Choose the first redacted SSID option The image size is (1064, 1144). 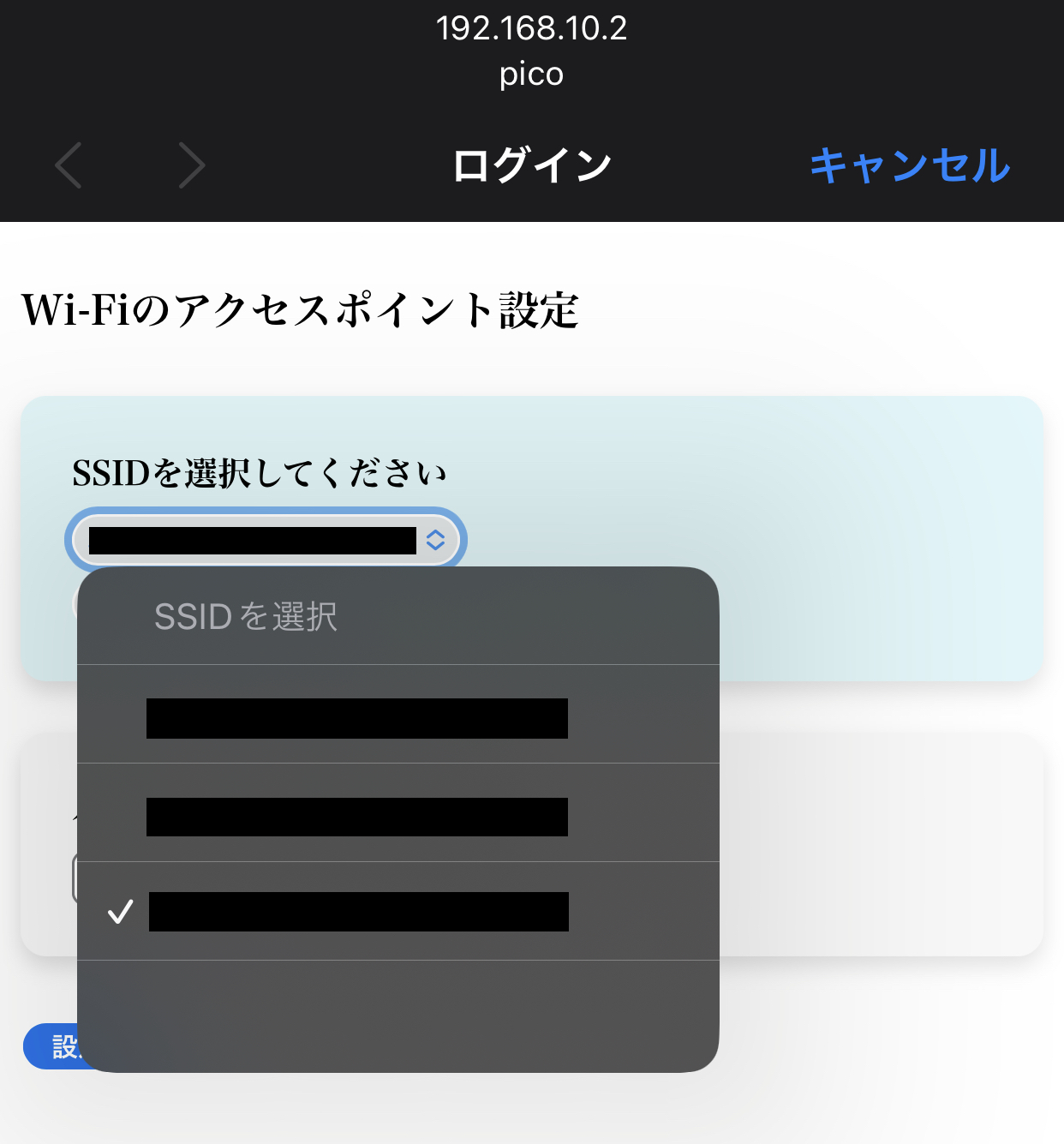click(356, 718)
